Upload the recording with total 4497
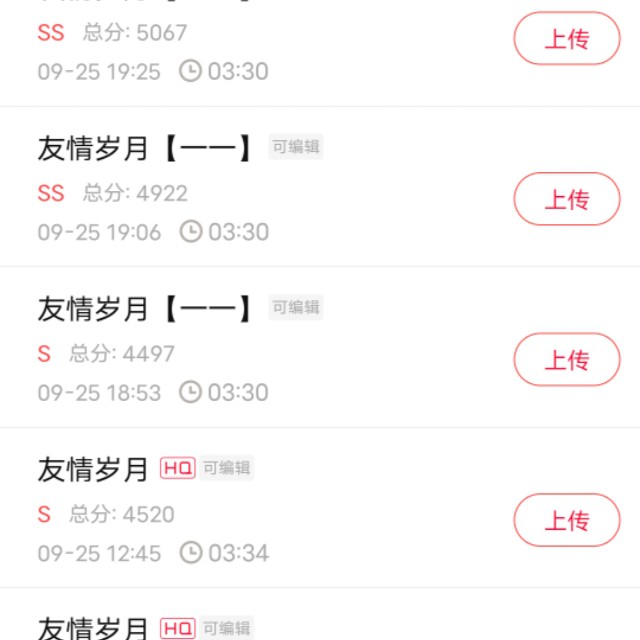This screenshot has height=640, width=640. coord(566,360)
